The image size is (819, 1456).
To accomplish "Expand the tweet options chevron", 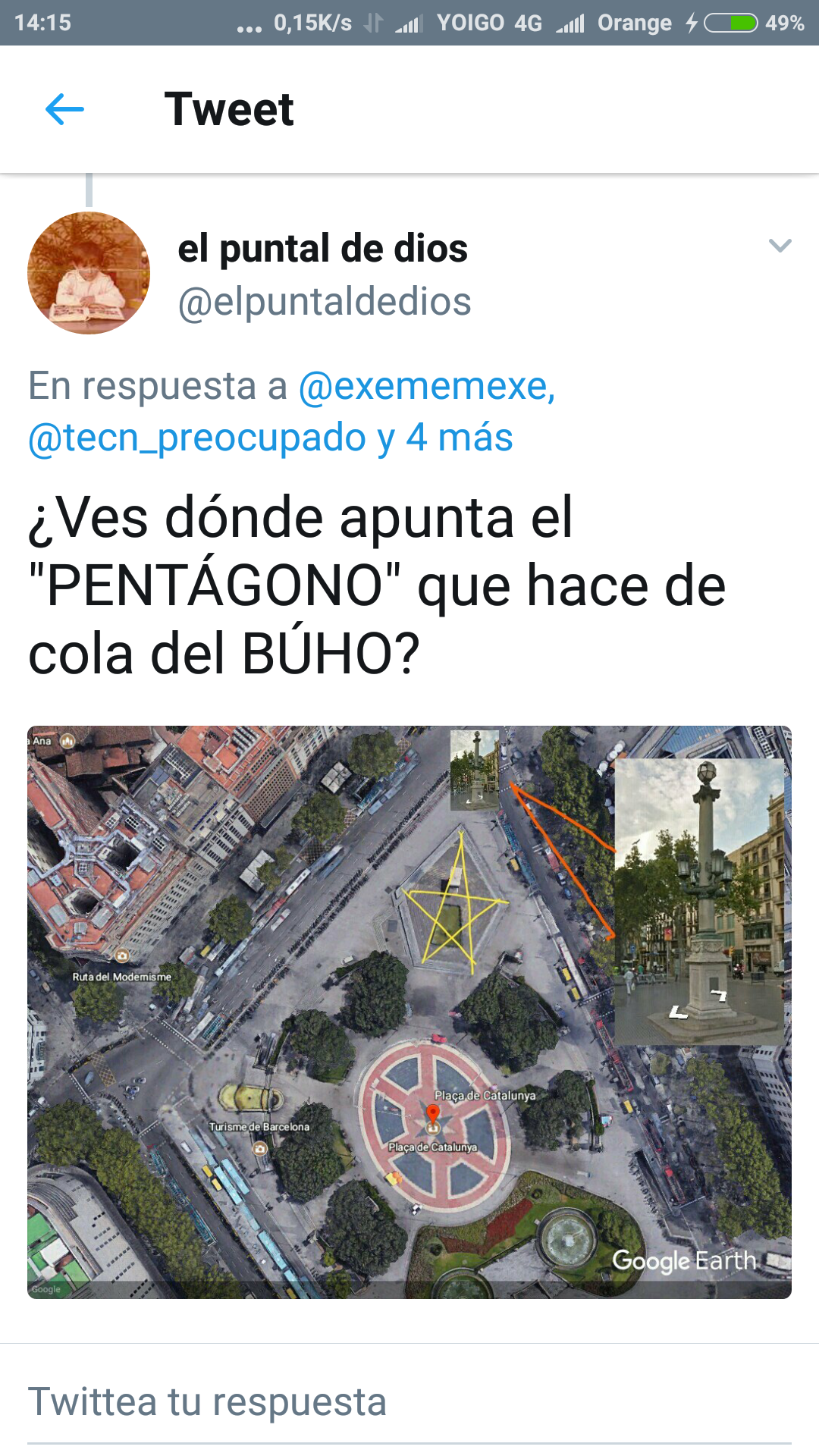I will 780,246.
